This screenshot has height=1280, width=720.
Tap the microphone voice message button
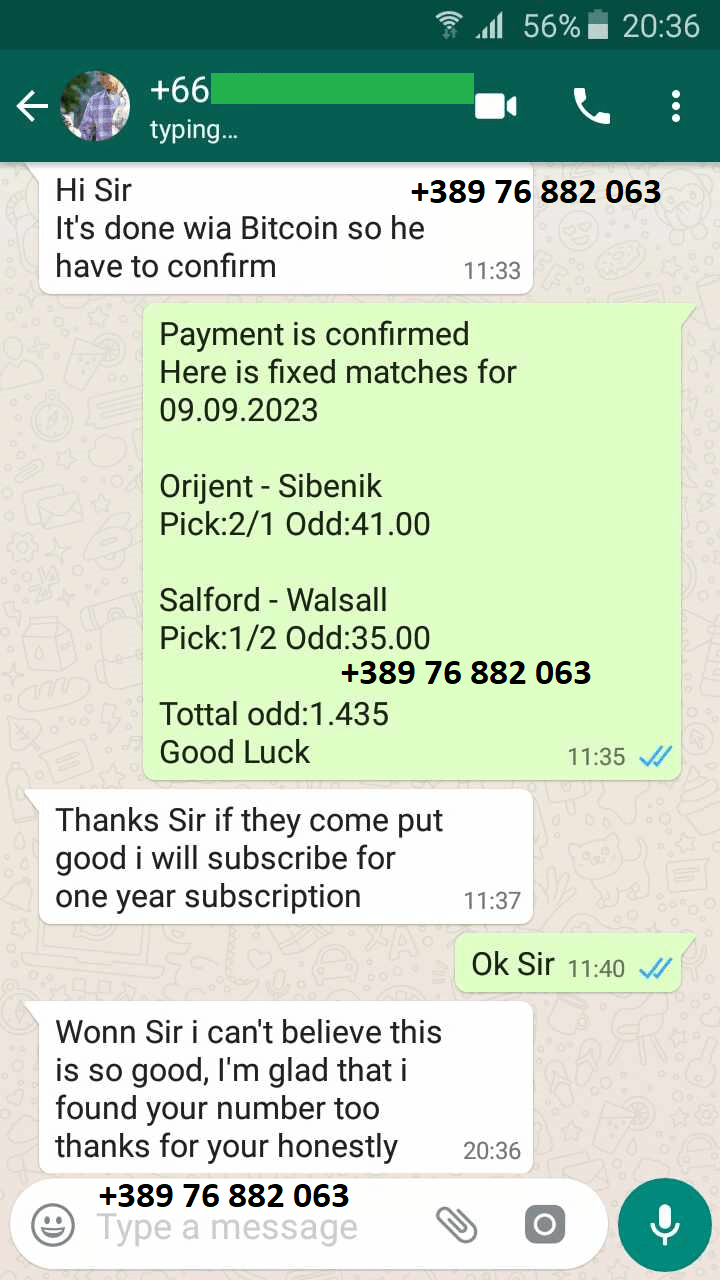(x=665, y=1225)
